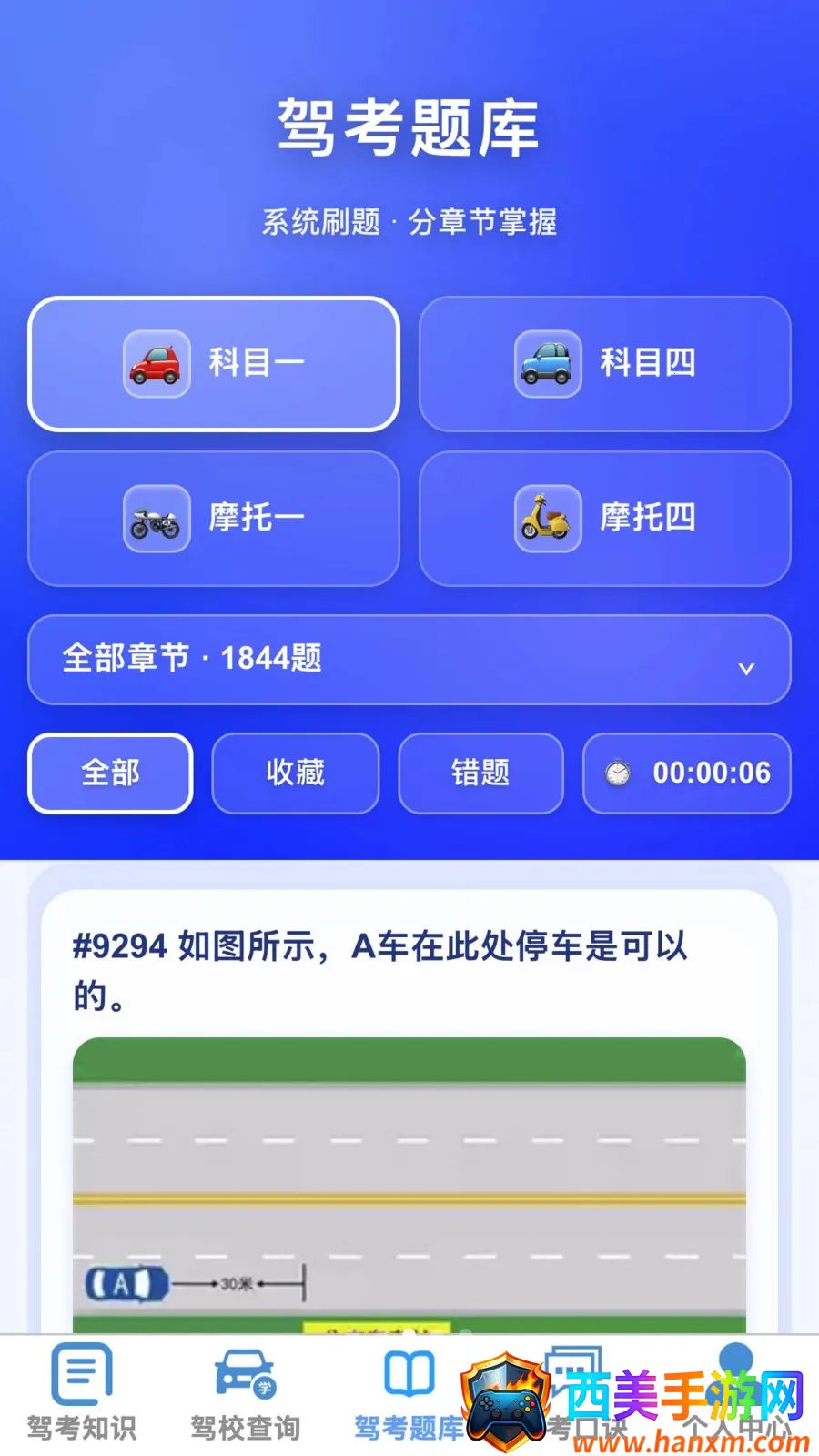This screenshot has width=819, height=1456.
Task: Switch to 科目四 question set
Action: tap(605, 364)
